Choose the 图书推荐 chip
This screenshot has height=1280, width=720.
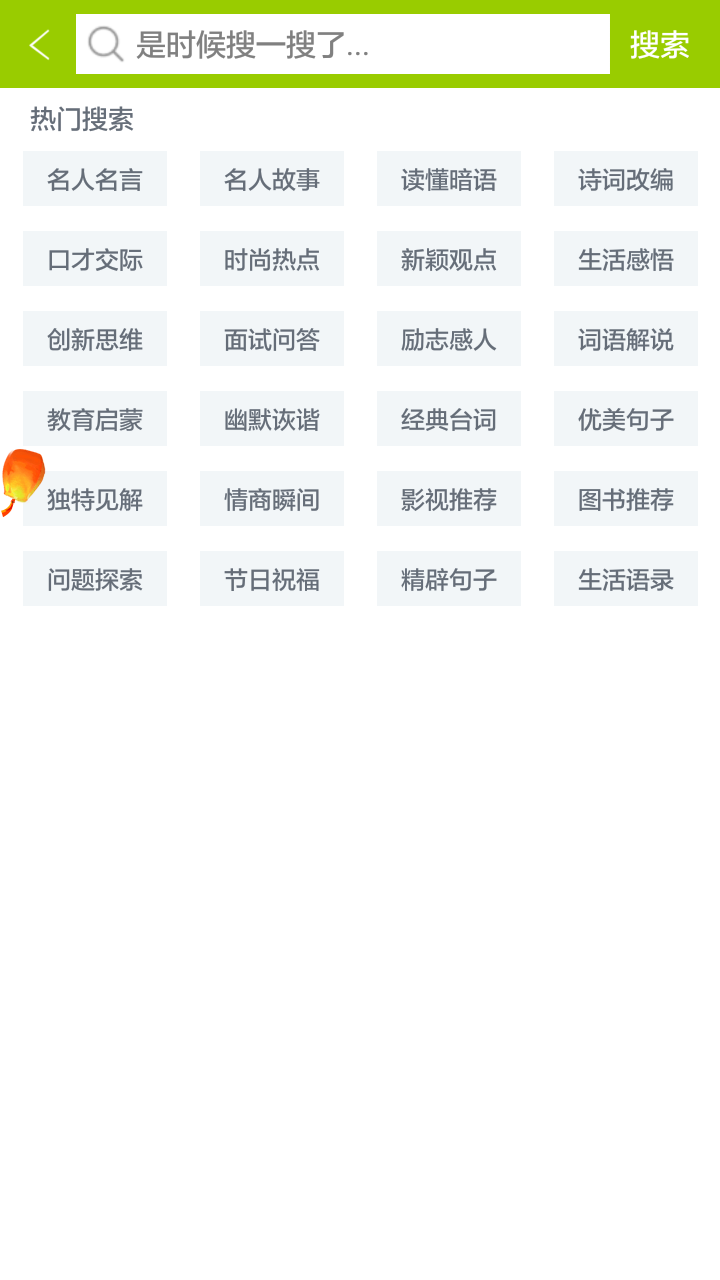pyautogui.click(x=626, y=500)
